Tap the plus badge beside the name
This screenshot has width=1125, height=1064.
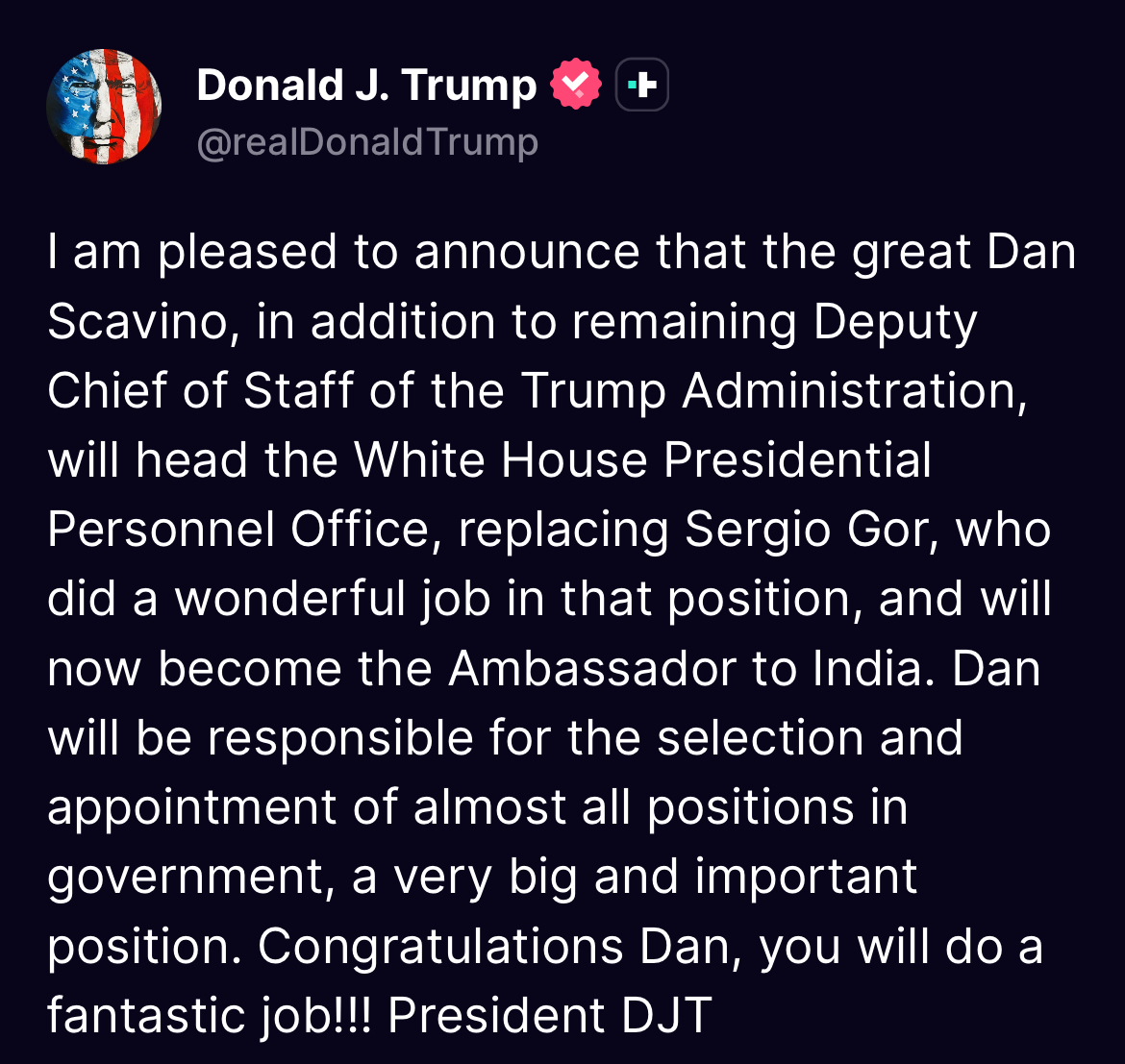click(641, 86)
